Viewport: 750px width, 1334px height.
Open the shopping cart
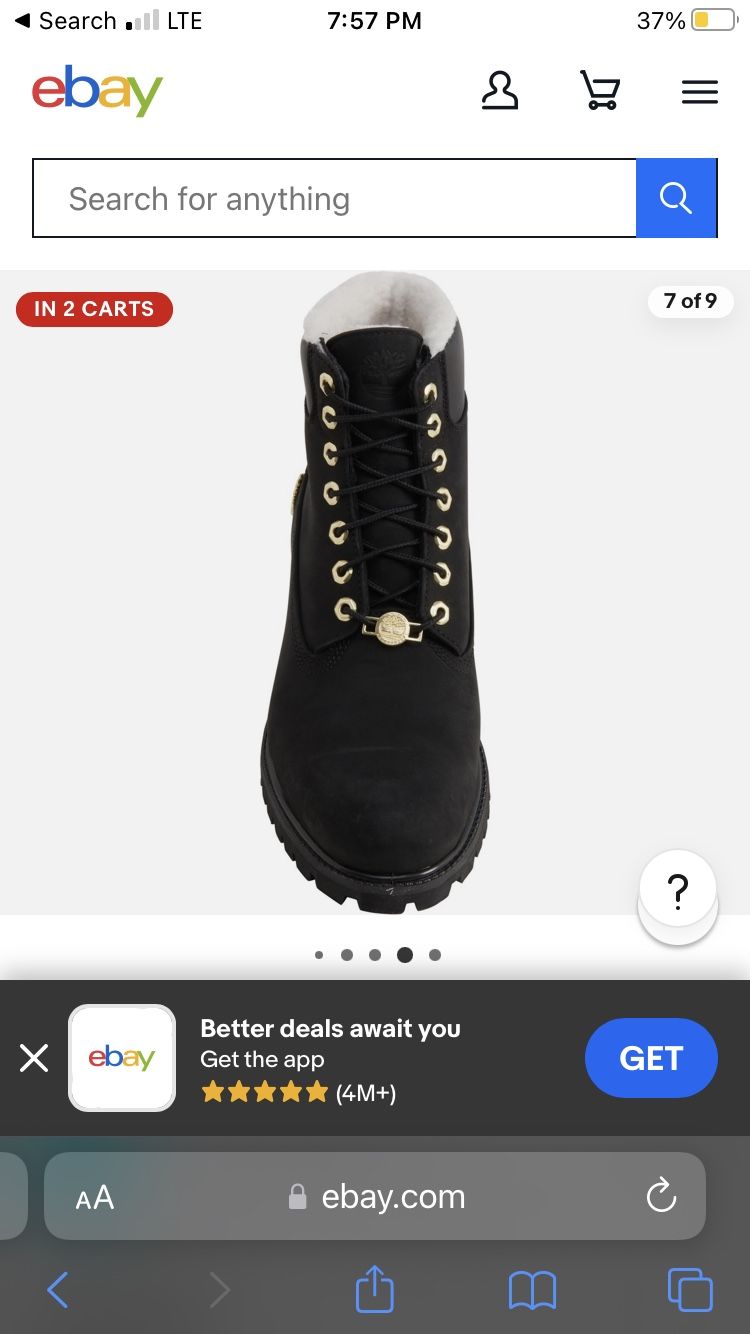tap(600, 92)
